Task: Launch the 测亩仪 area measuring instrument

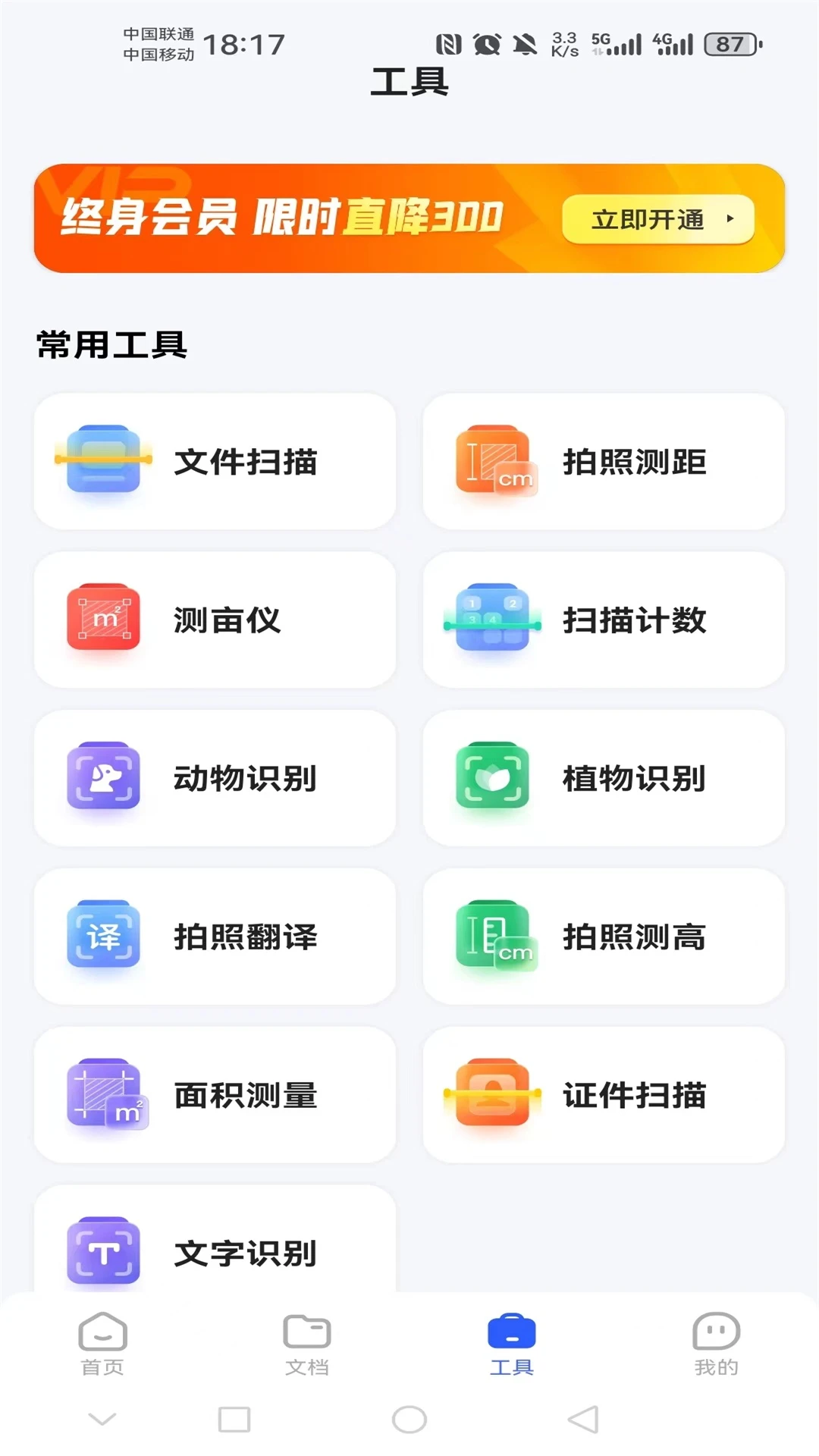Action: click(215, 620)
